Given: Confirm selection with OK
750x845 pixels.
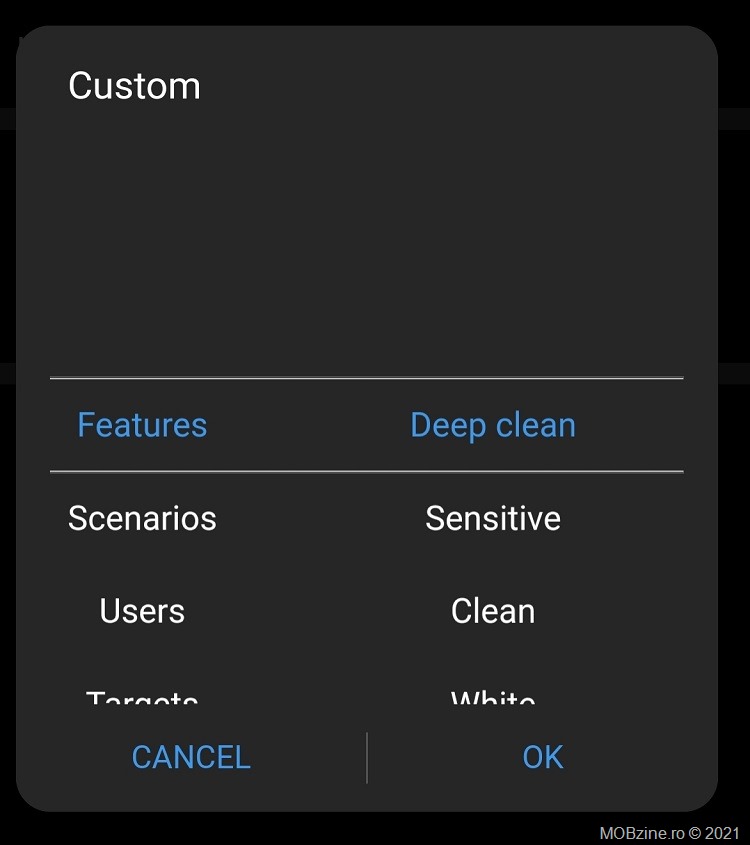Looking at the screenshot, I should (543, 757).
